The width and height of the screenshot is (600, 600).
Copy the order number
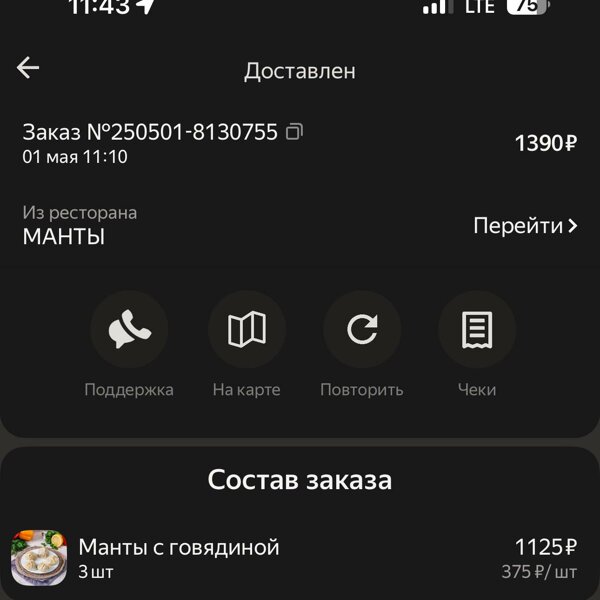click(295, 132)
